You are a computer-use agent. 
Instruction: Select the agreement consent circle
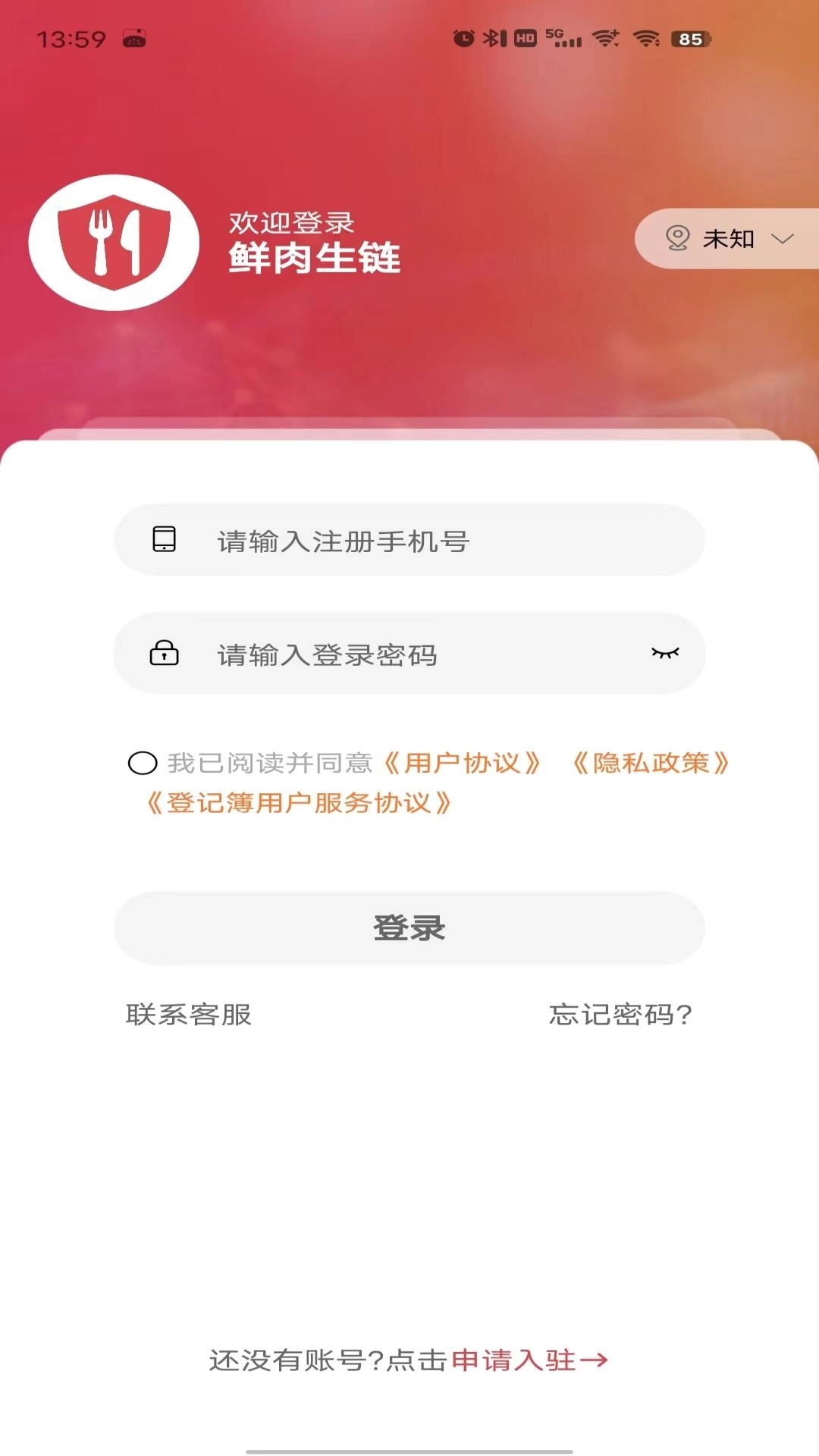[142, 764]
